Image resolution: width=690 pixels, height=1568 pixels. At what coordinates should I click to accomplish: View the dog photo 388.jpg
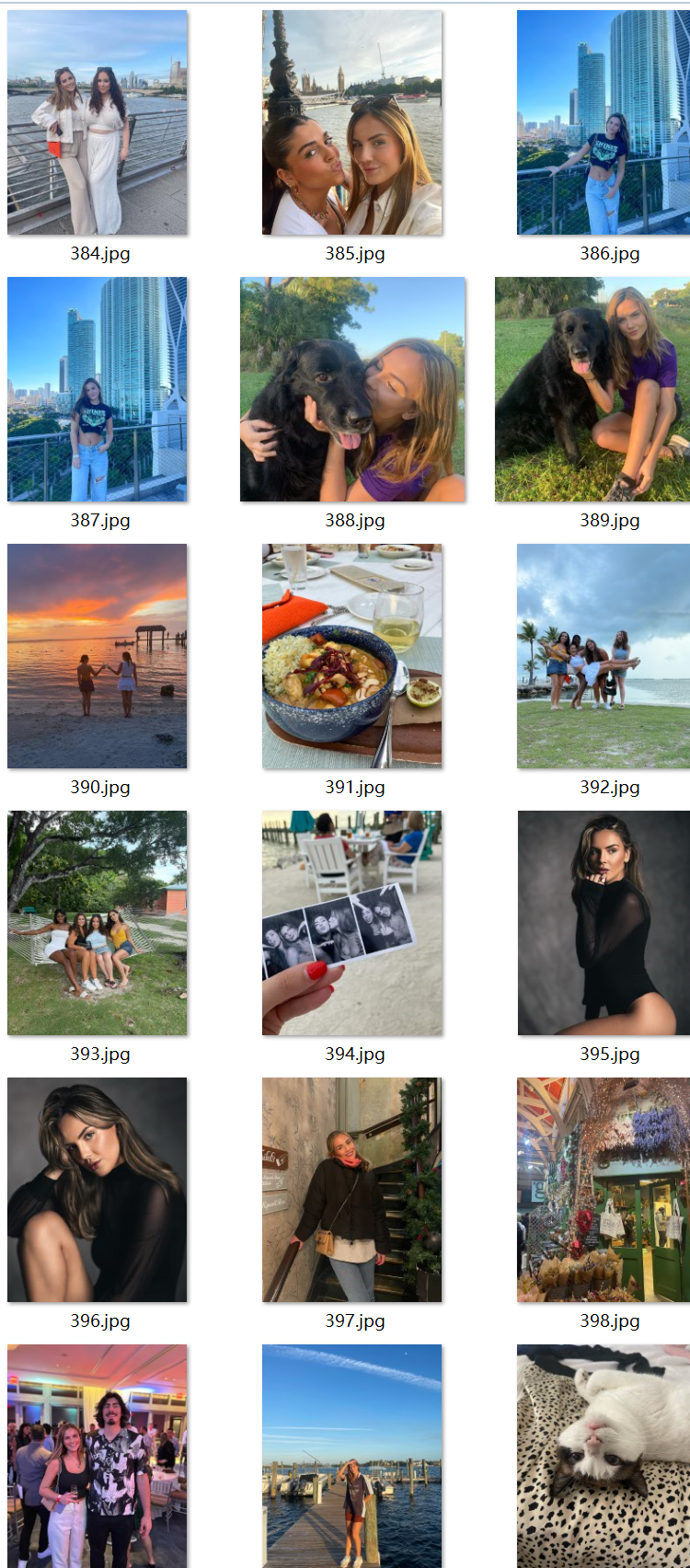tap(352, 389)
